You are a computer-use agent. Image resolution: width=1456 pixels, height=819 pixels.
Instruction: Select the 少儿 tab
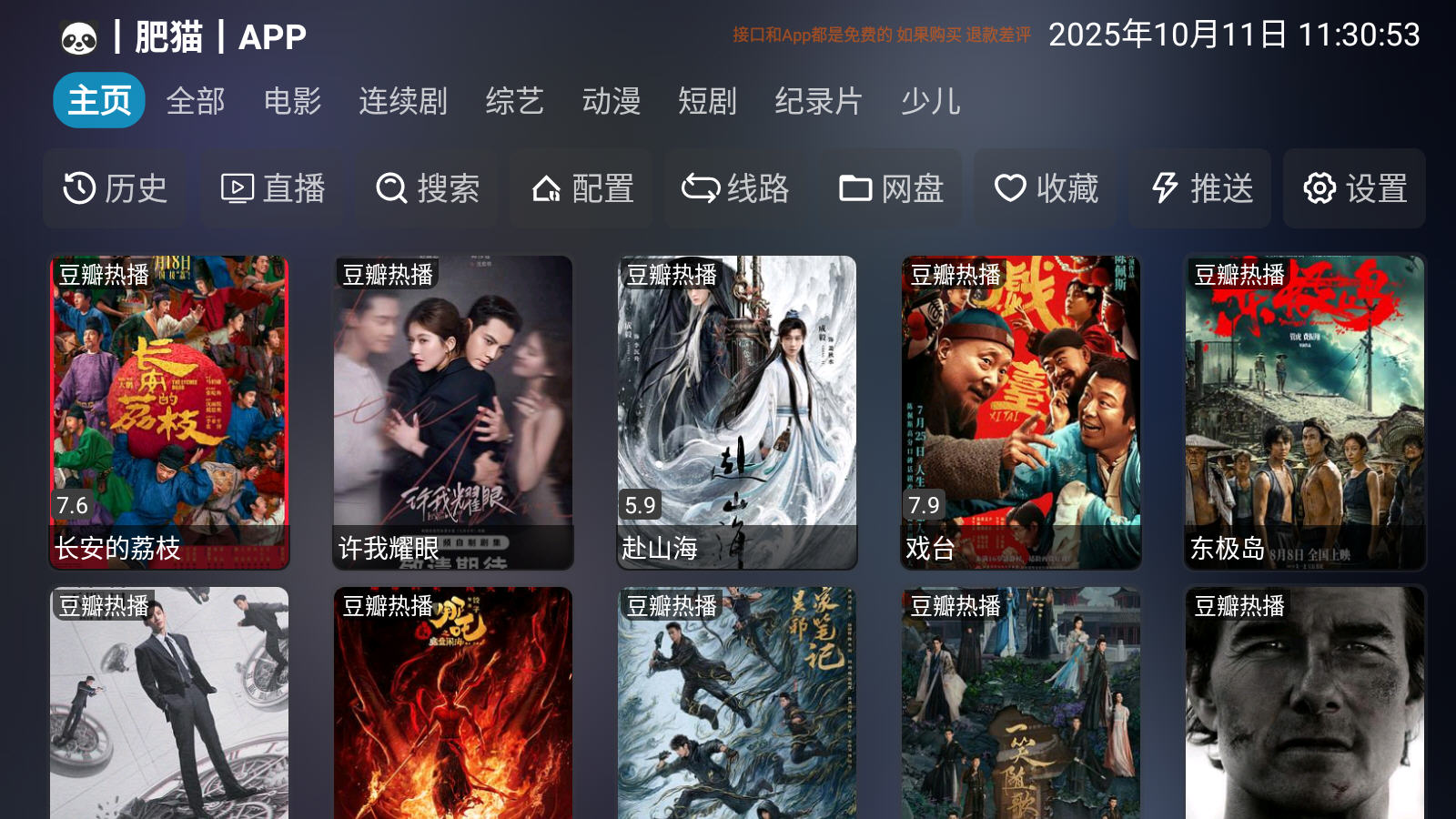[x=930, y=101]
